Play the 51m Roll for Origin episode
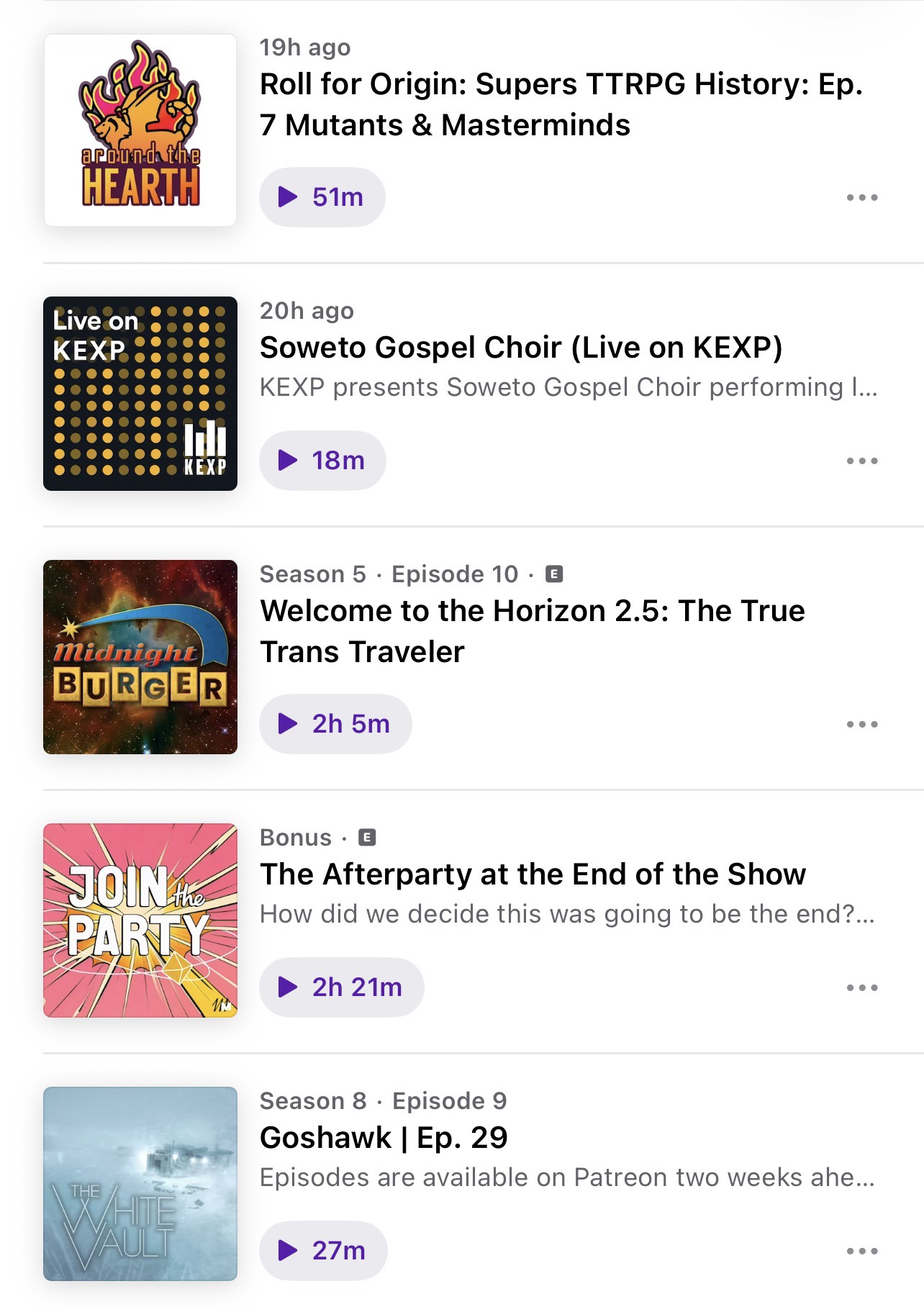924x1312 pixels. tap(322, 197)
